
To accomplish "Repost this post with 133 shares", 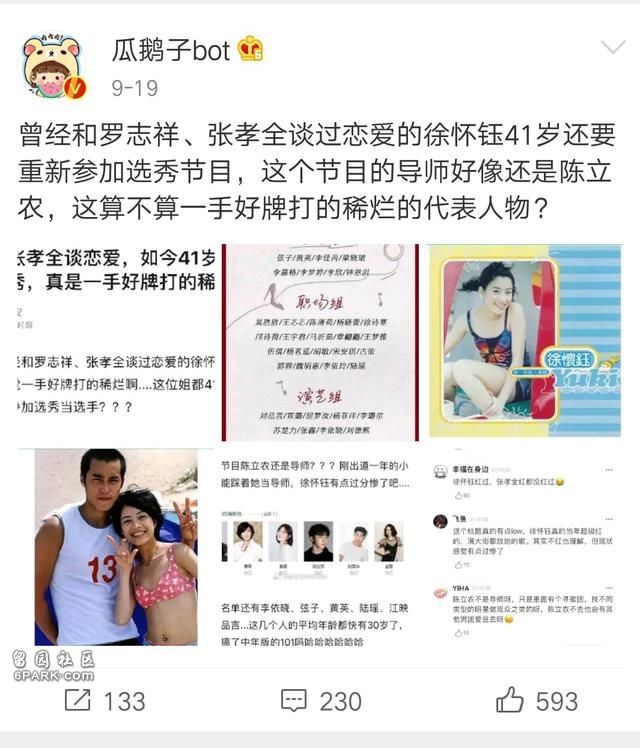I will pyautogui.click(x=106, y=701).
